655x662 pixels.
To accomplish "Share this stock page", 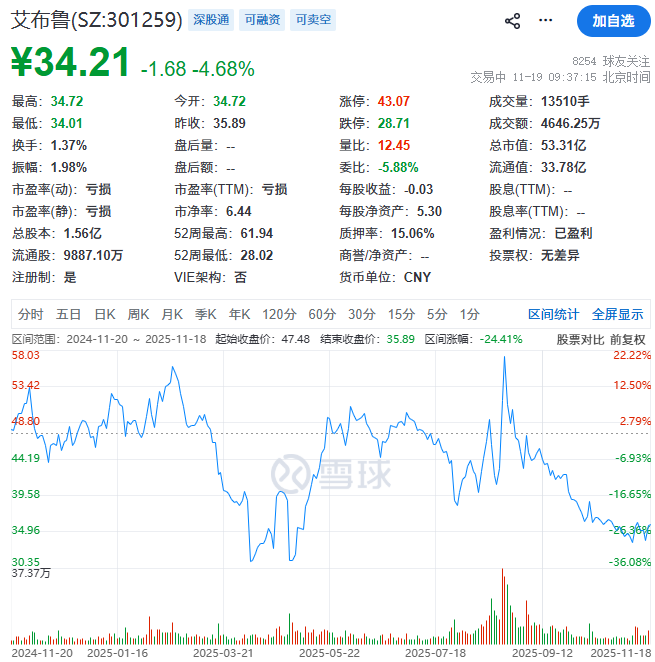I will pos(512,21).
